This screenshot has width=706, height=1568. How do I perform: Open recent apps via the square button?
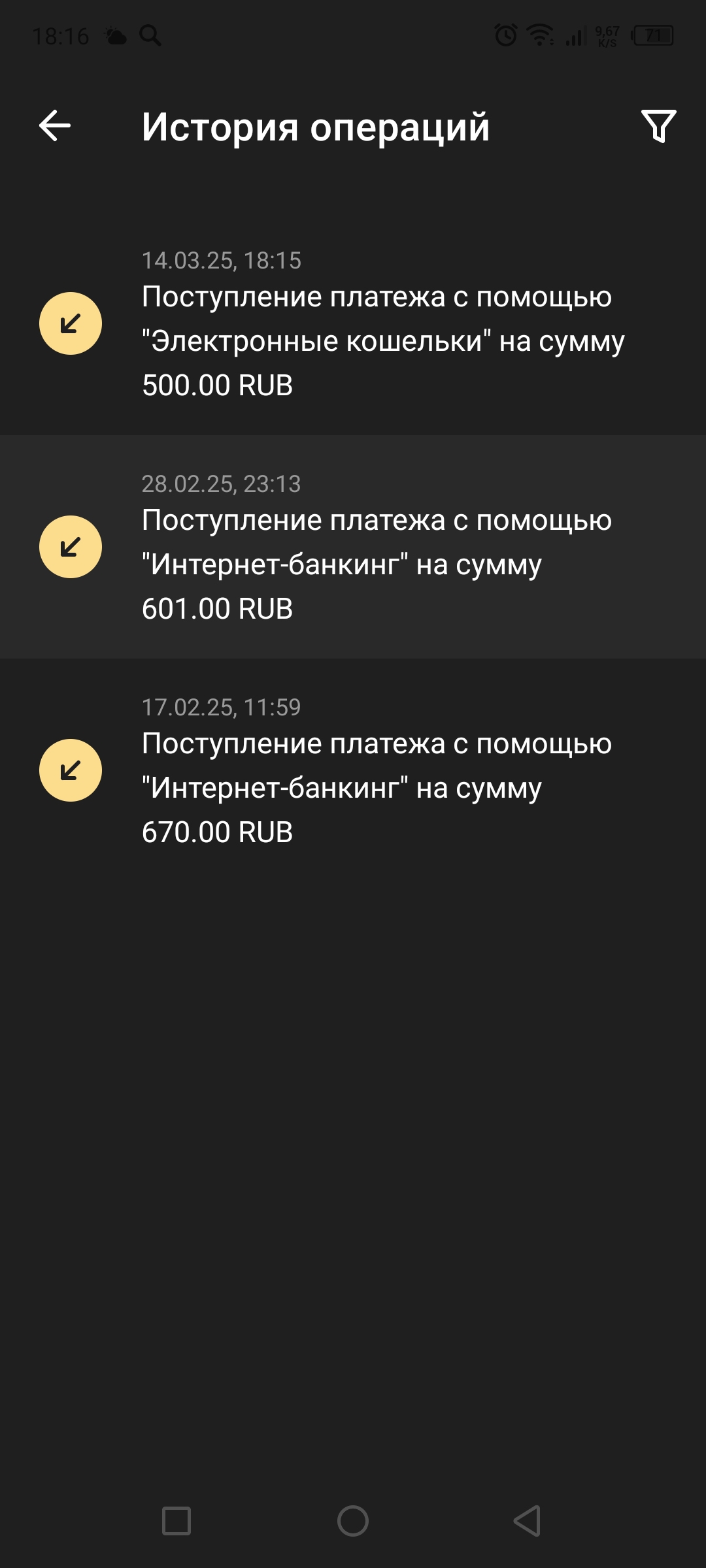[x=176, y=1520]
